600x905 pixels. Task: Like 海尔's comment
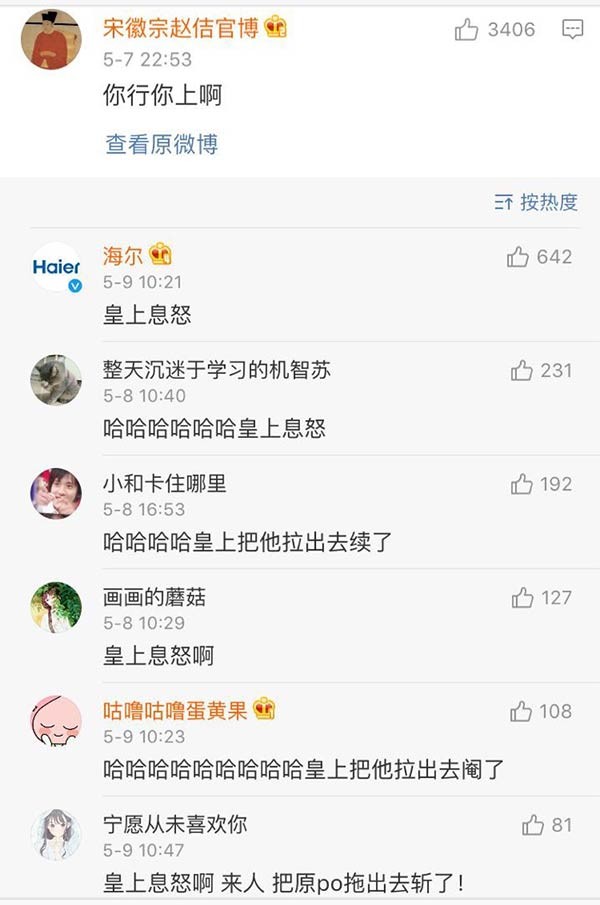(518, 257)
